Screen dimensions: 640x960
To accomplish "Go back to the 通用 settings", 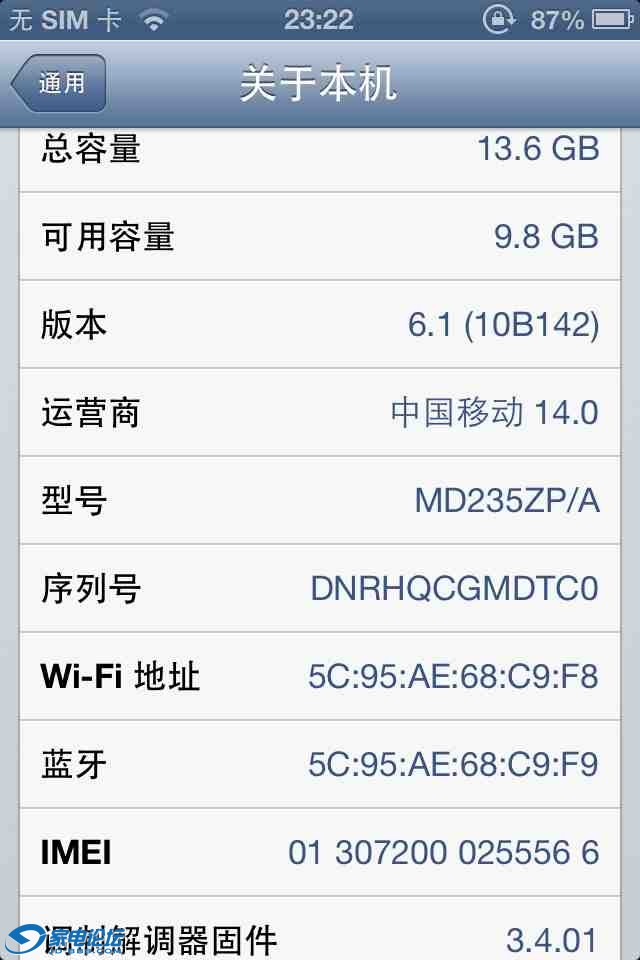I will coord(59,83).
